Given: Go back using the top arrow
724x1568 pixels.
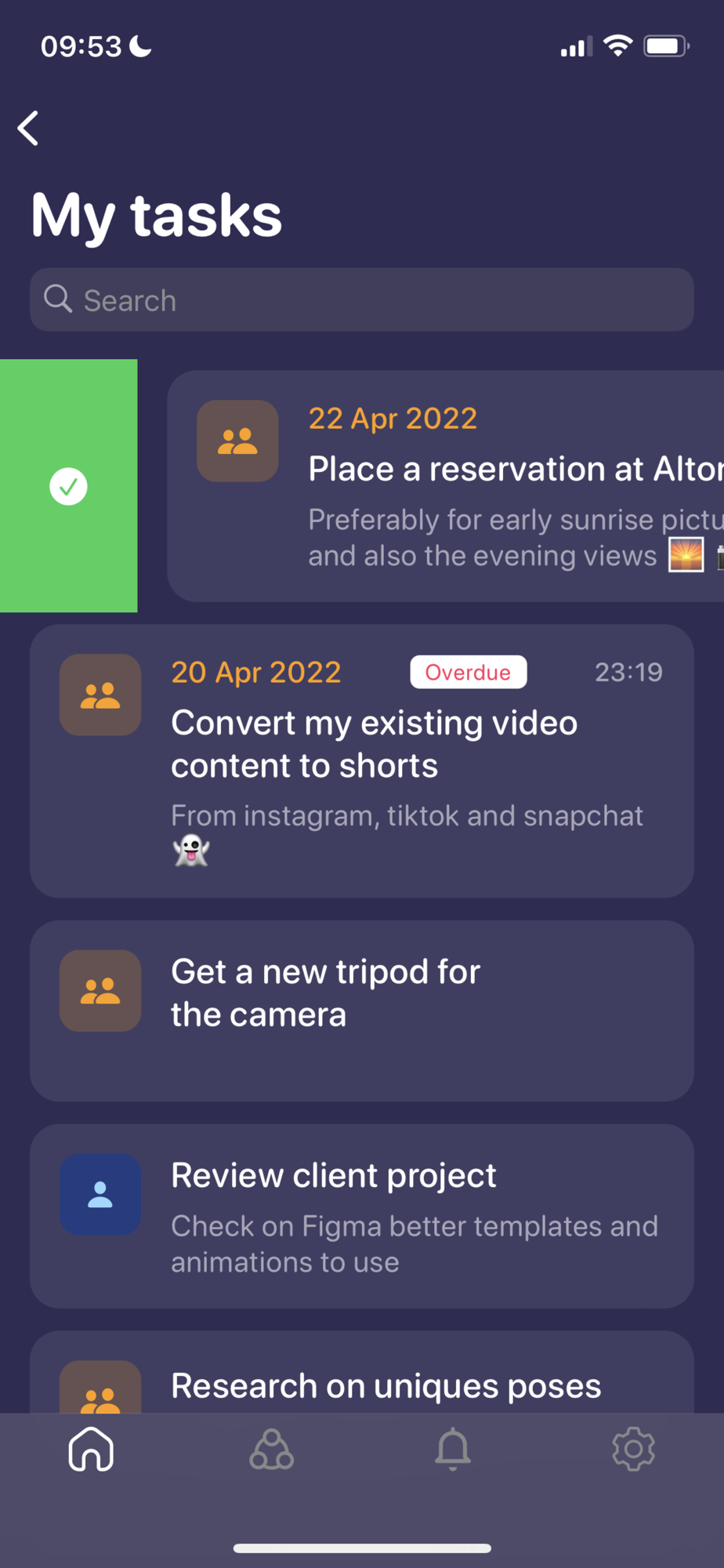Looking at the screenshot, I should point(28,128).
